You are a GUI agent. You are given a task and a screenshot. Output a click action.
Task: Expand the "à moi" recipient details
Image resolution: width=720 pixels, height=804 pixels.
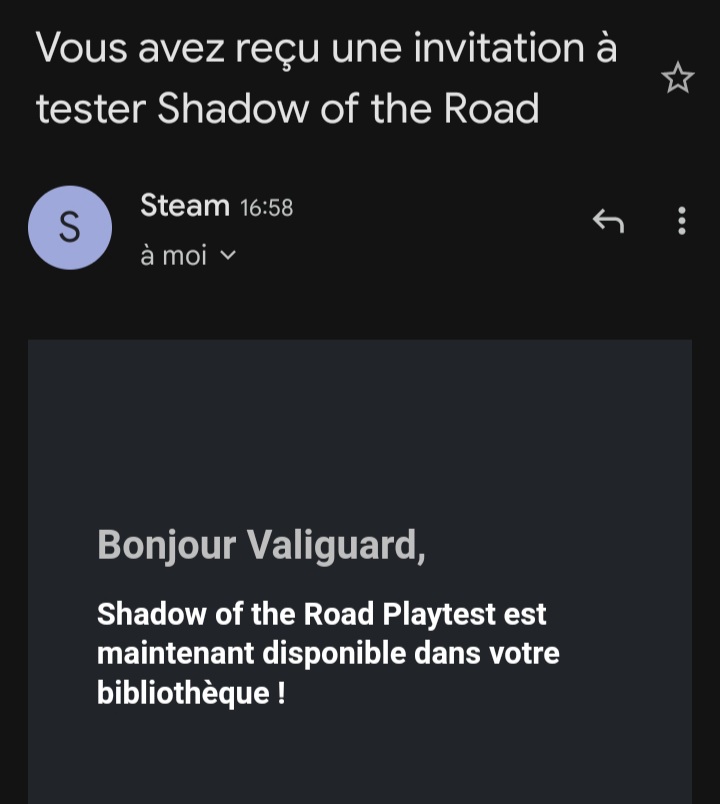(227, 256)
